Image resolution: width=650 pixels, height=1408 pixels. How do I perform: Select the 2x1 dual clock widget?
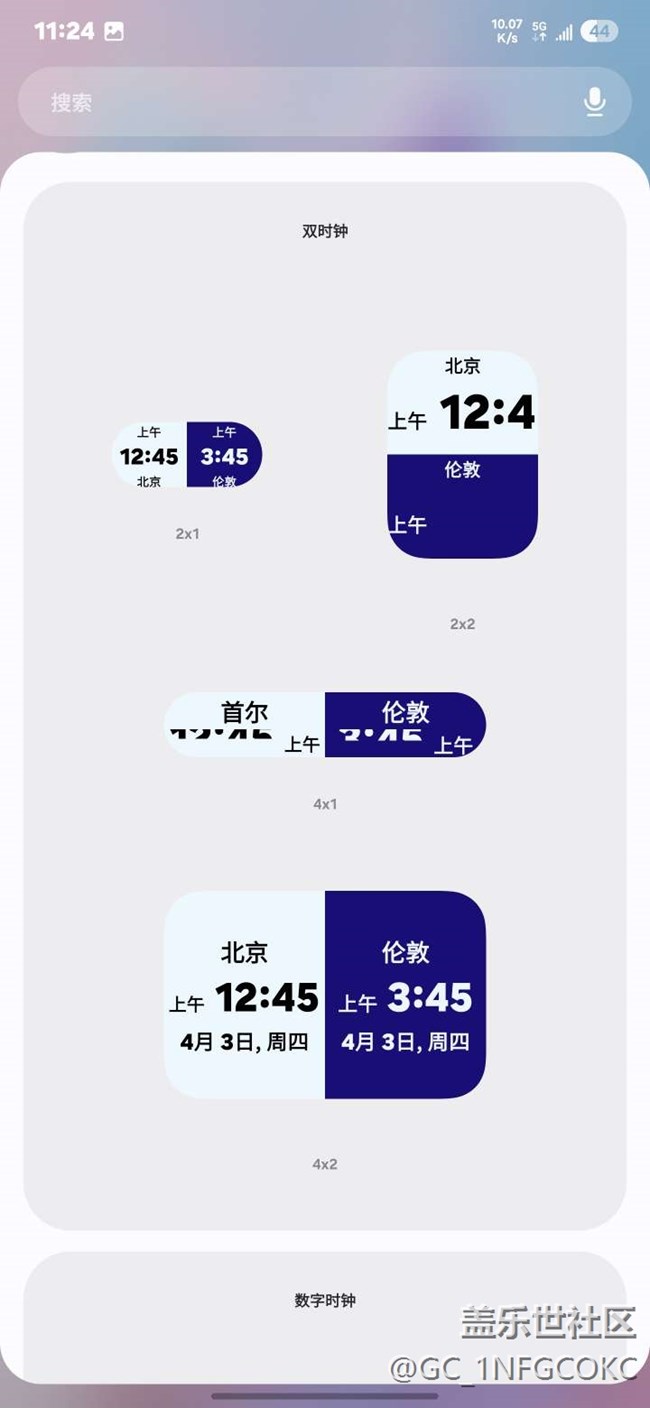click(187, 455)
